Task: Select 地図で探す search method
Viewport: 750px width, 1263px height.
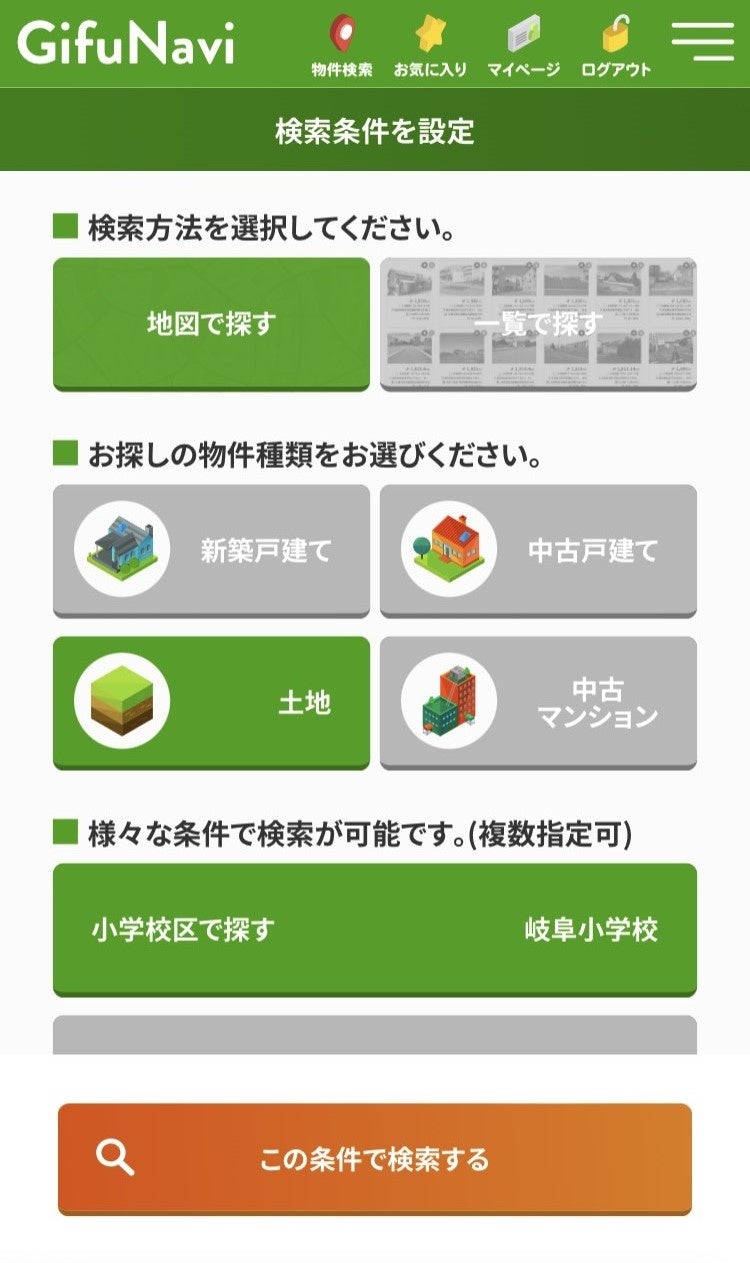Action: pyautogui.click(x=211, y=323)
